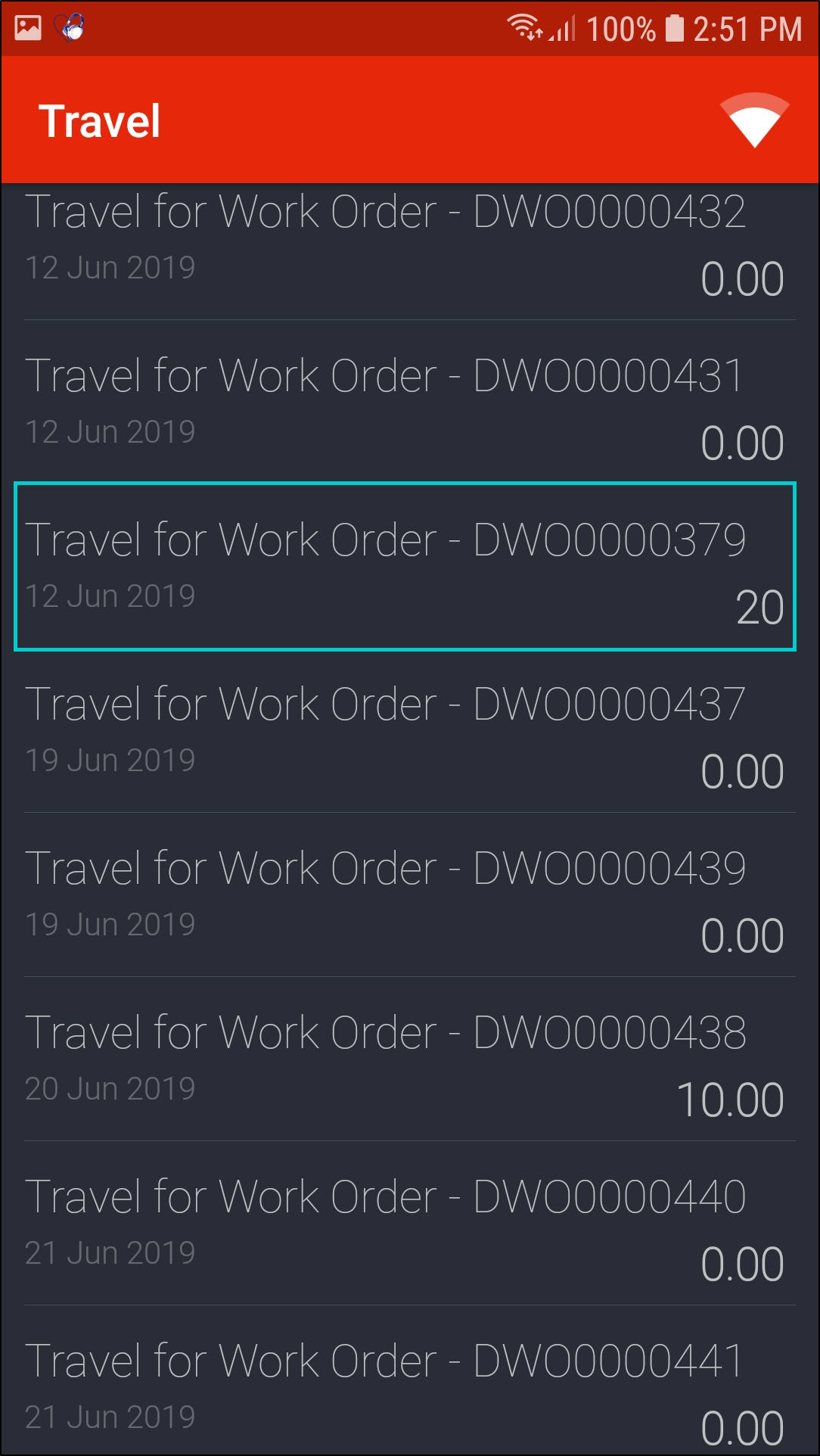Open travel entry for Work Order DWO0000431
The width and height of the screenshot is (820, 1456).
coord(408,403)
